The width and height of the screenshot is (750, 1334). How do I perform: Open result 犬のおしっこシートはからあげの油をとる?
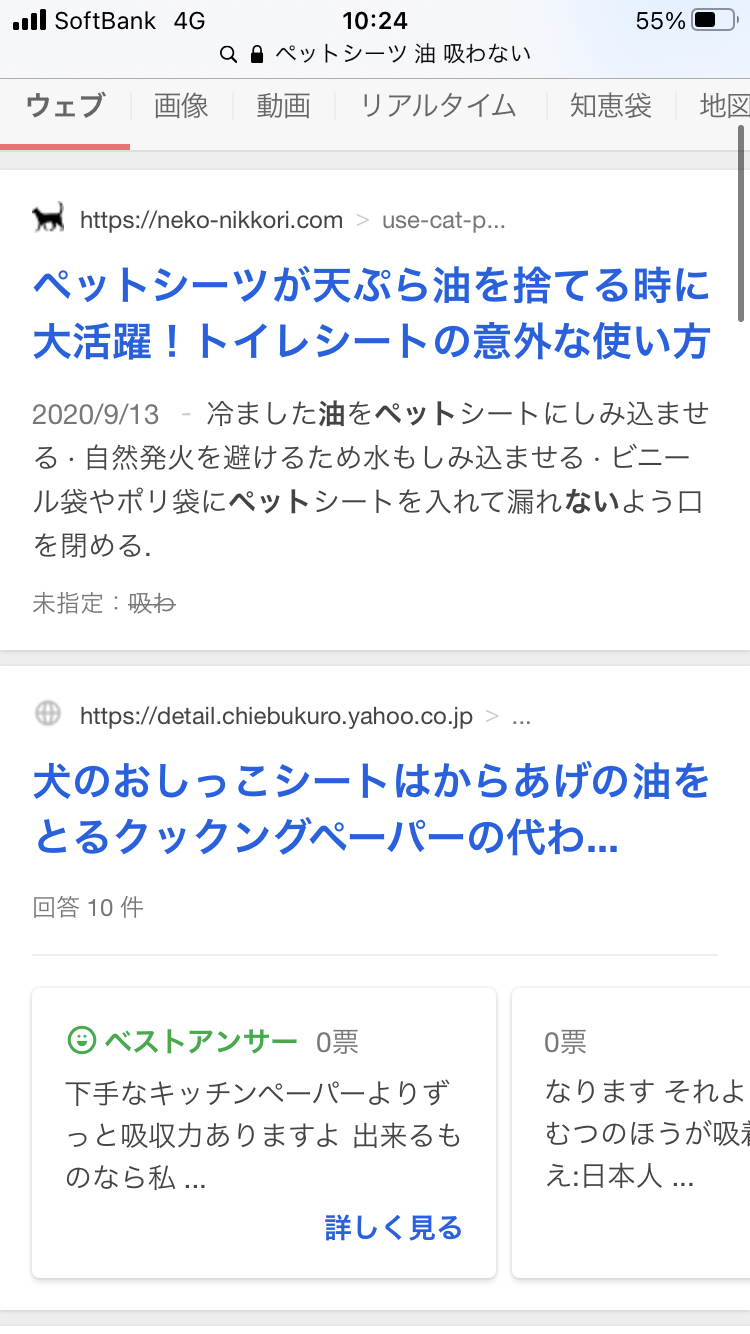pyautogui.click(x=371, y=810)
